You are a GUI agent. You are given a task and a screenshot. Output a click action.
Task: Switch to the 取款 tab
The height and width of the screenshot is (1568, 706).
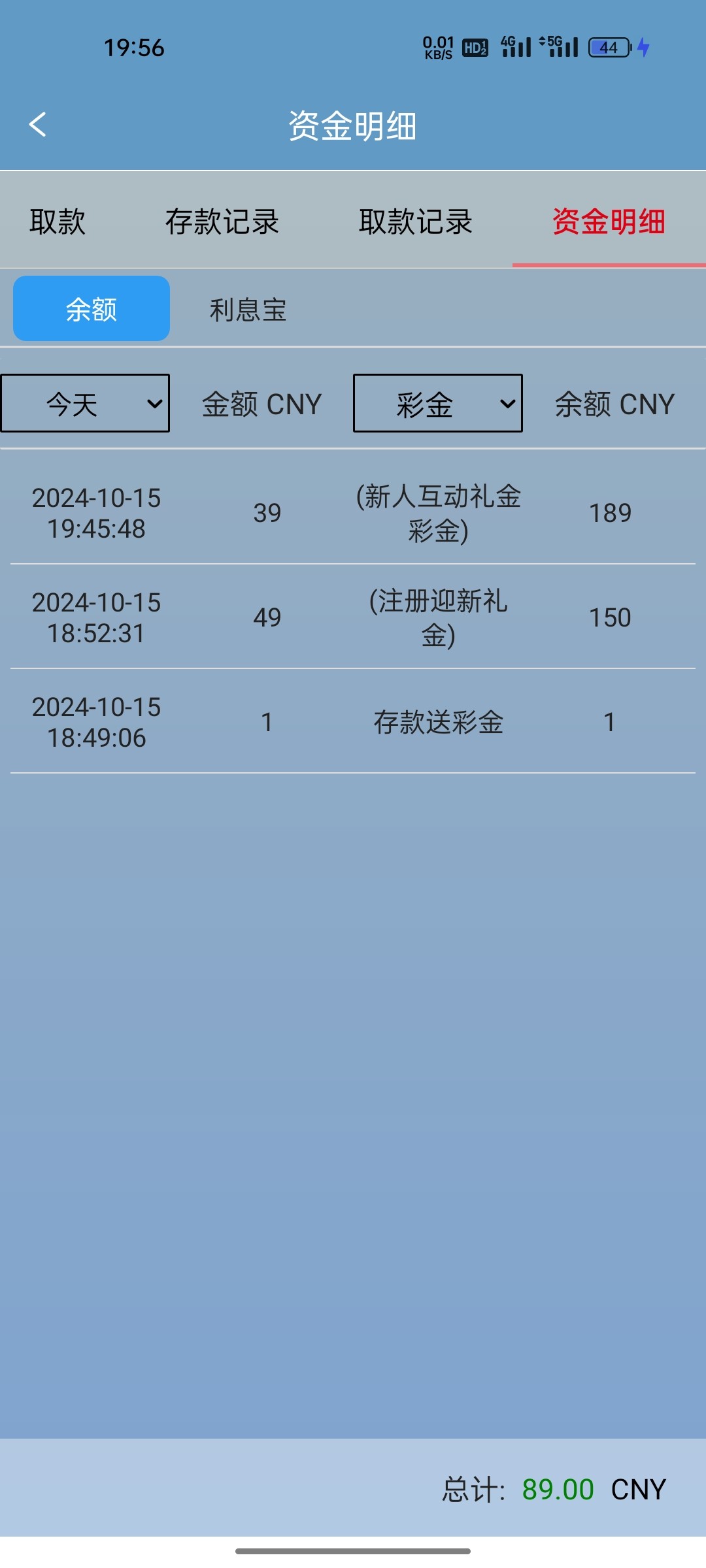pyautogui.click(x=58, y=221)
